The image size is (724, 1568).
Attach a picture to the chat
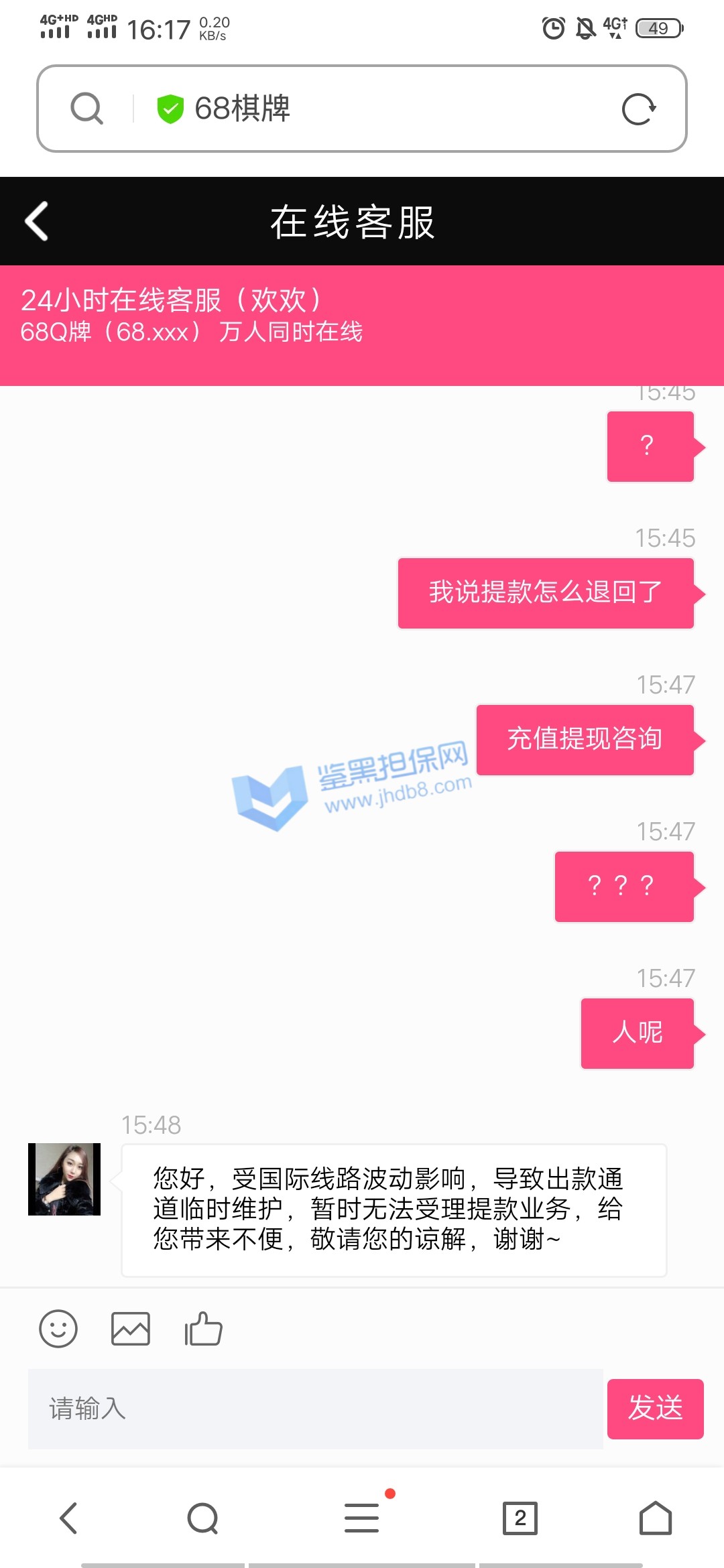[x=131, y=1329]
